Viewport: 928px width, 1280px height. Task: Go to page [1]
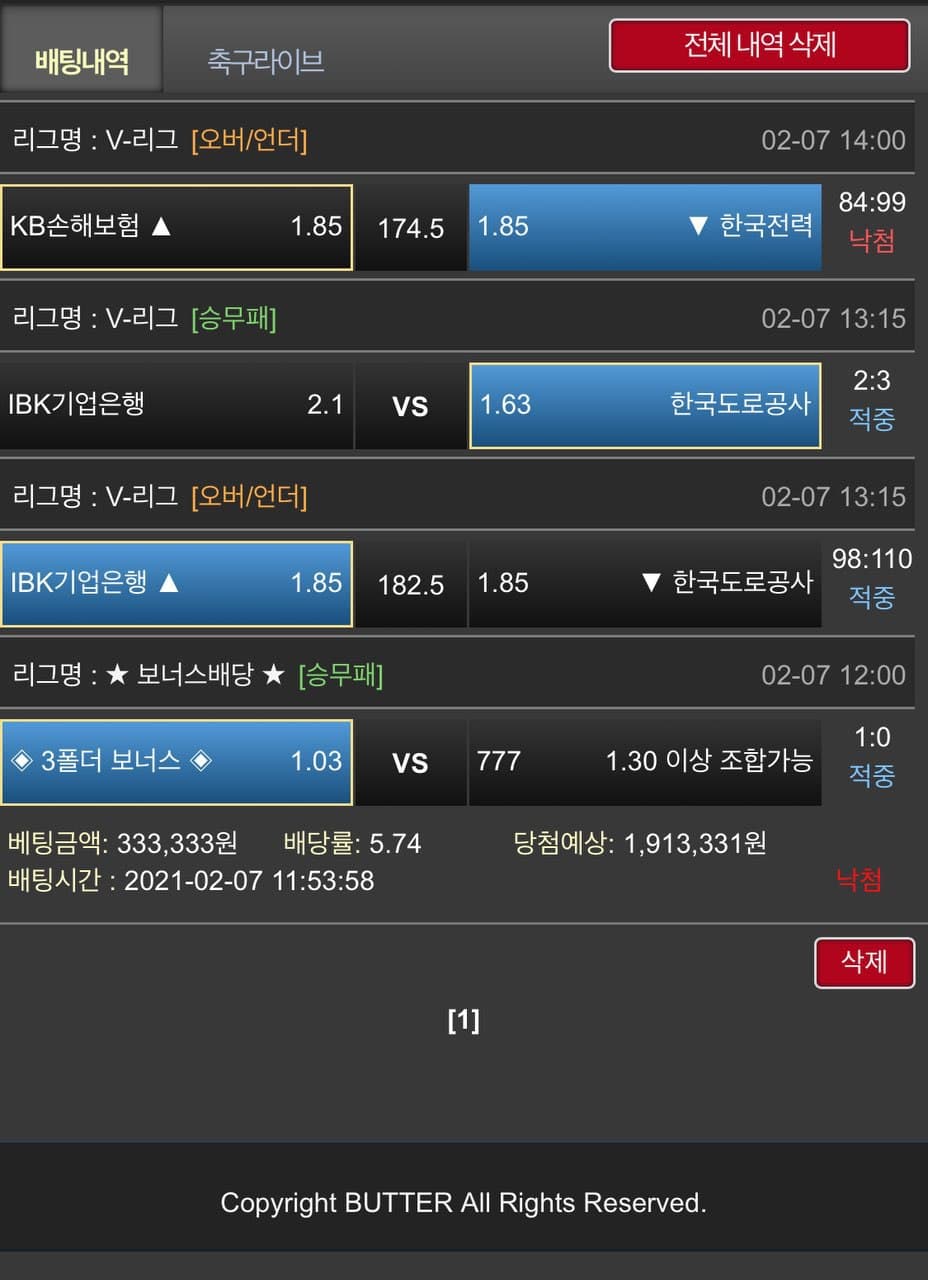[x=463, y=1021]
